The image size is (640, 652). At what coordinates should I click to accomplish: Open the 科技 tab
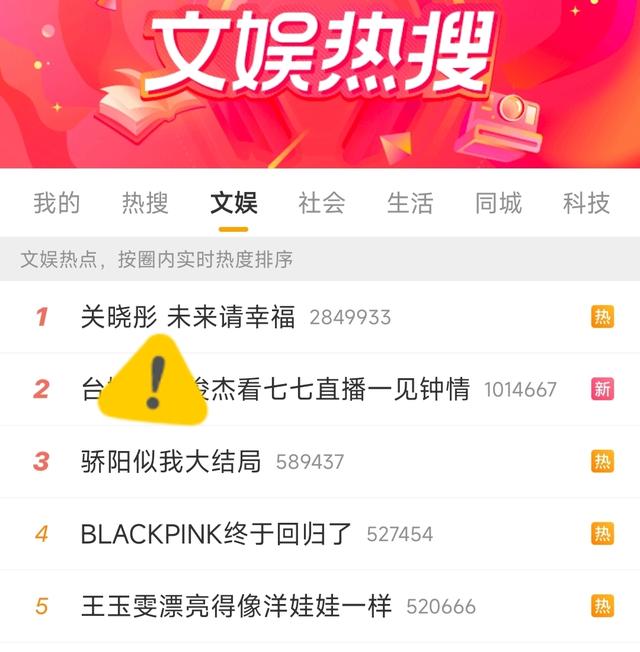click(x=586, y=204)
